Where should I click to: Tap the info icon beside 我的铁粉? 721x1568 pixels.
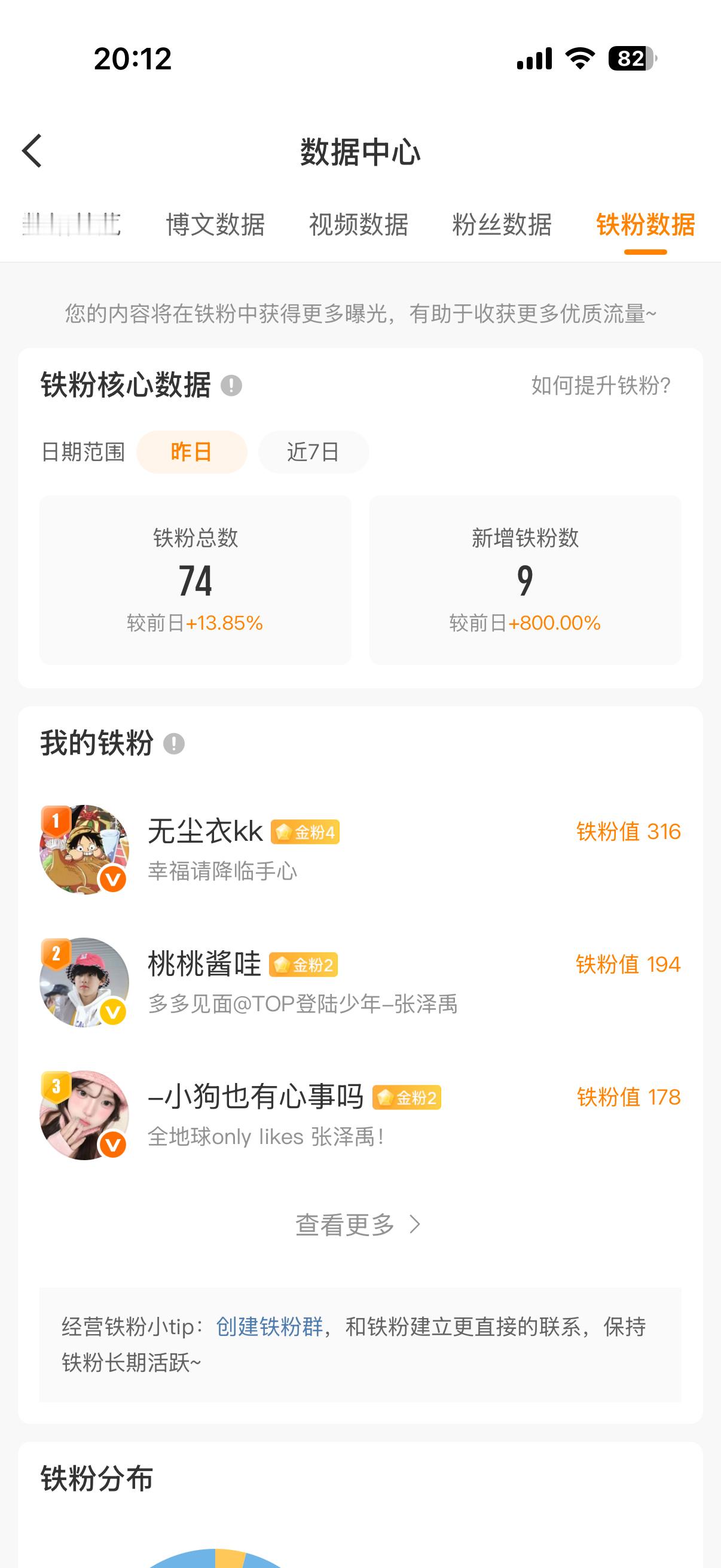point(174,744)
